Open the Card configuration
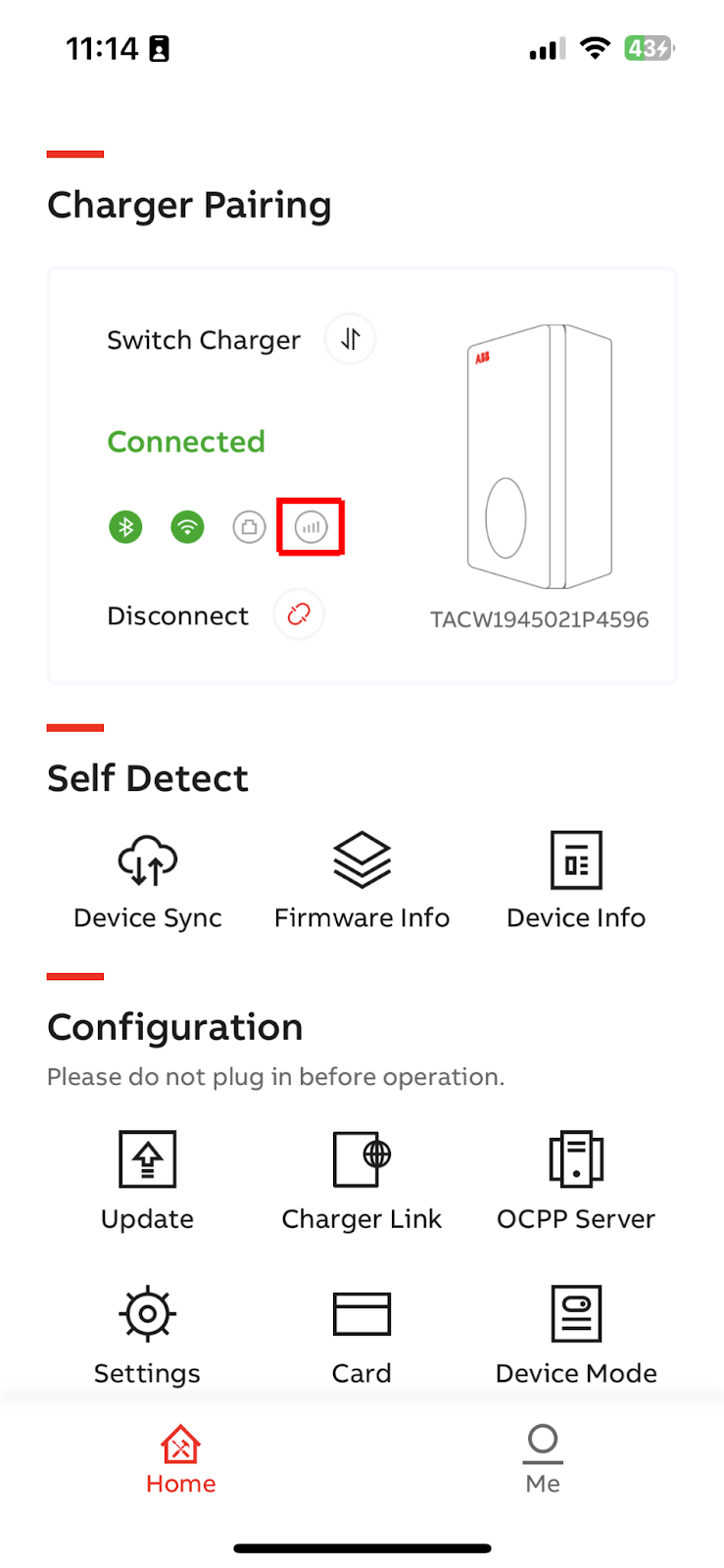 point(362,1334)
